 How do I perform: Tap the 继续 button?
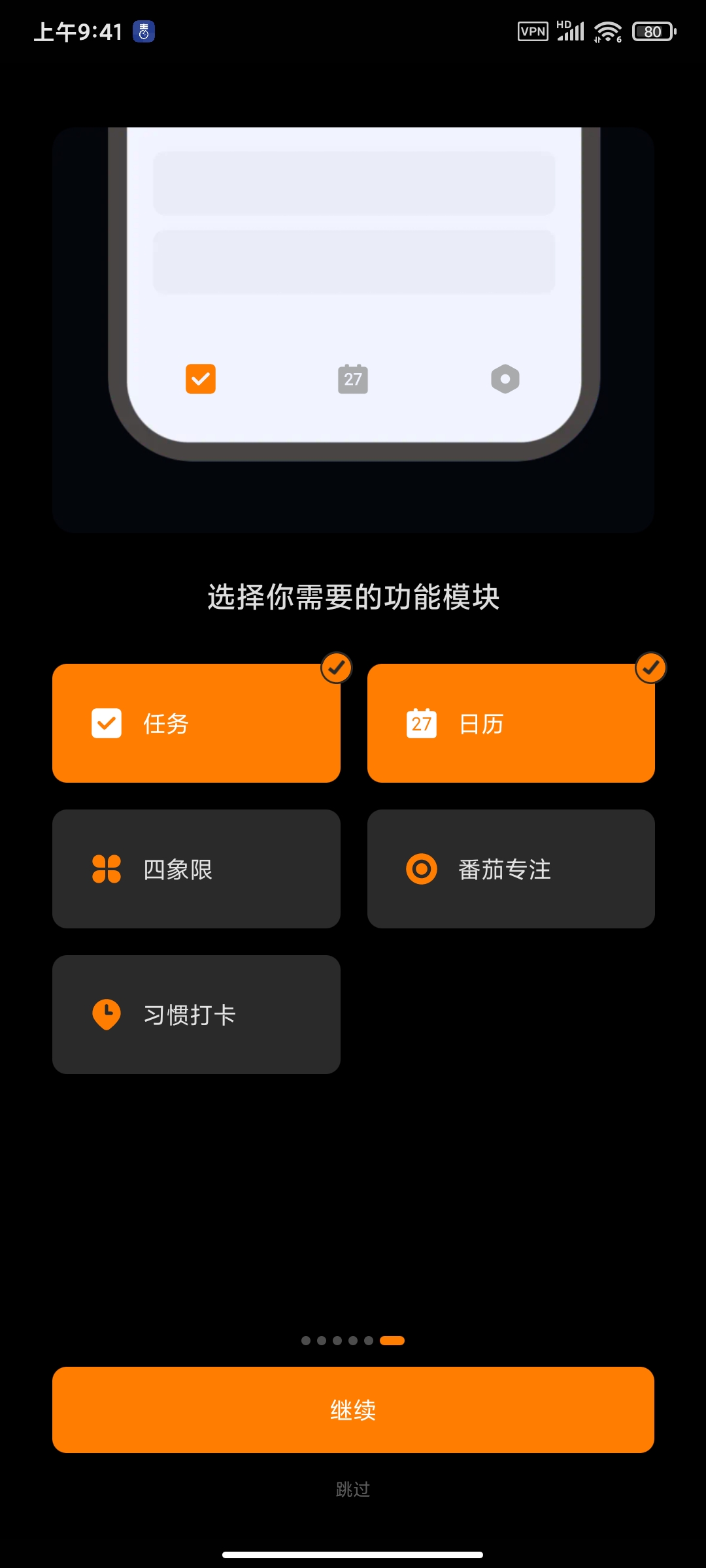pyautogui.click(x=353, y=1409)
